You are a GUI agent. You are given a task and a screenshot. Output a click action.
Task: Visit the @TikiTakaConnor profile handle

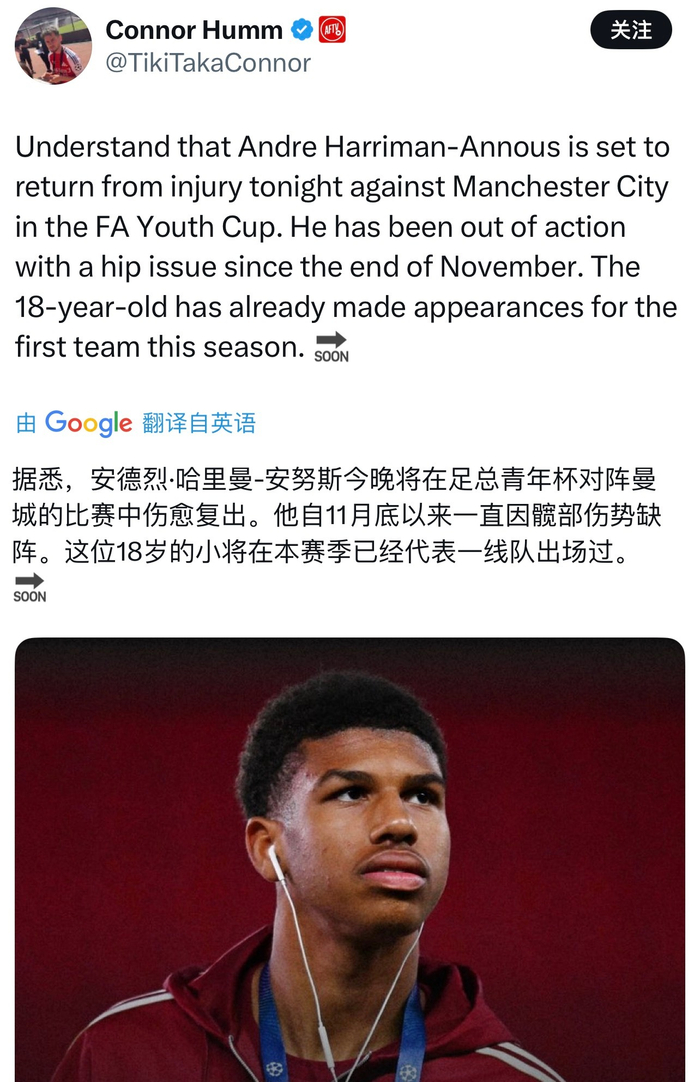click(208, 63)
